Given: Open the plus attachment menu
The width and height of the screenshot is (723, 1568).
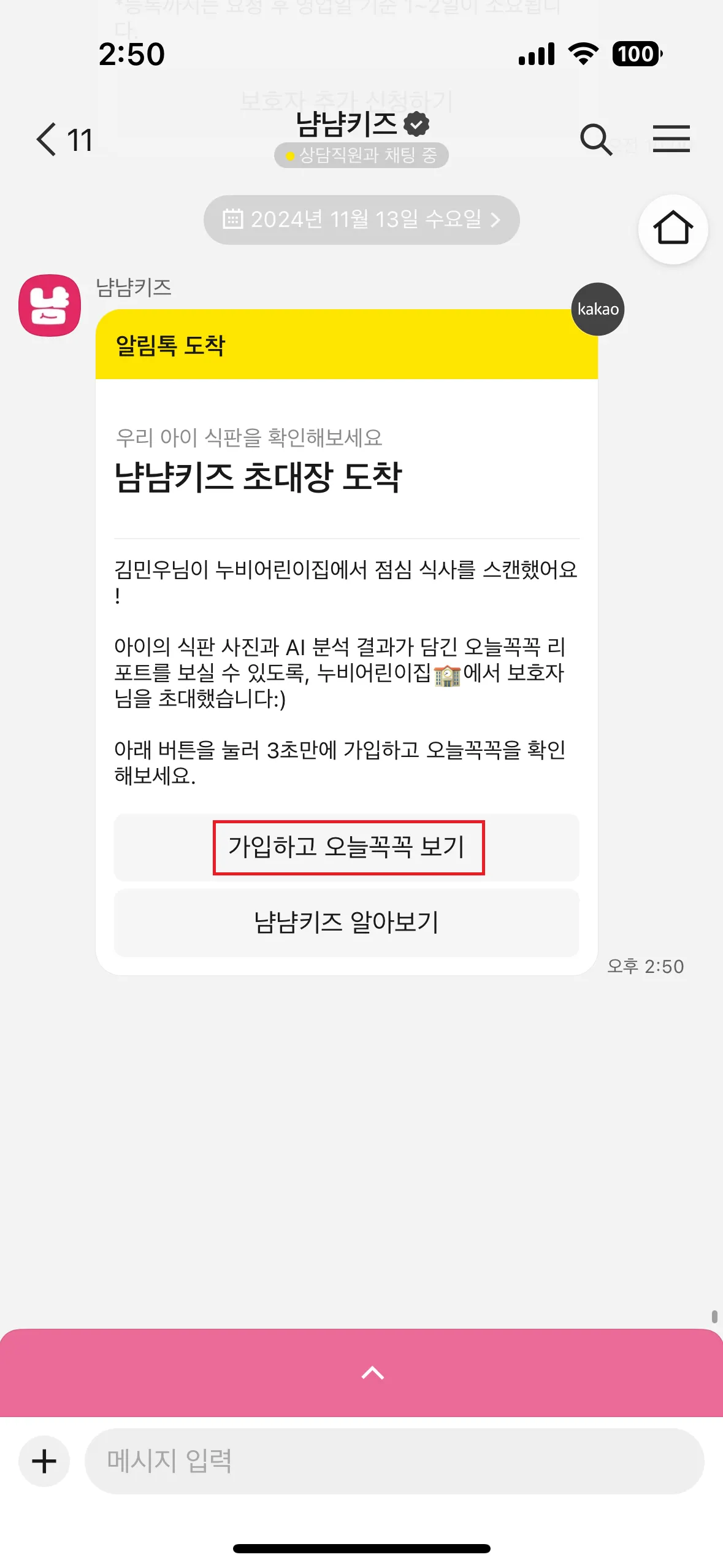Looking at the screenshot, I should pyautogui.click(x=44, y=1461).
